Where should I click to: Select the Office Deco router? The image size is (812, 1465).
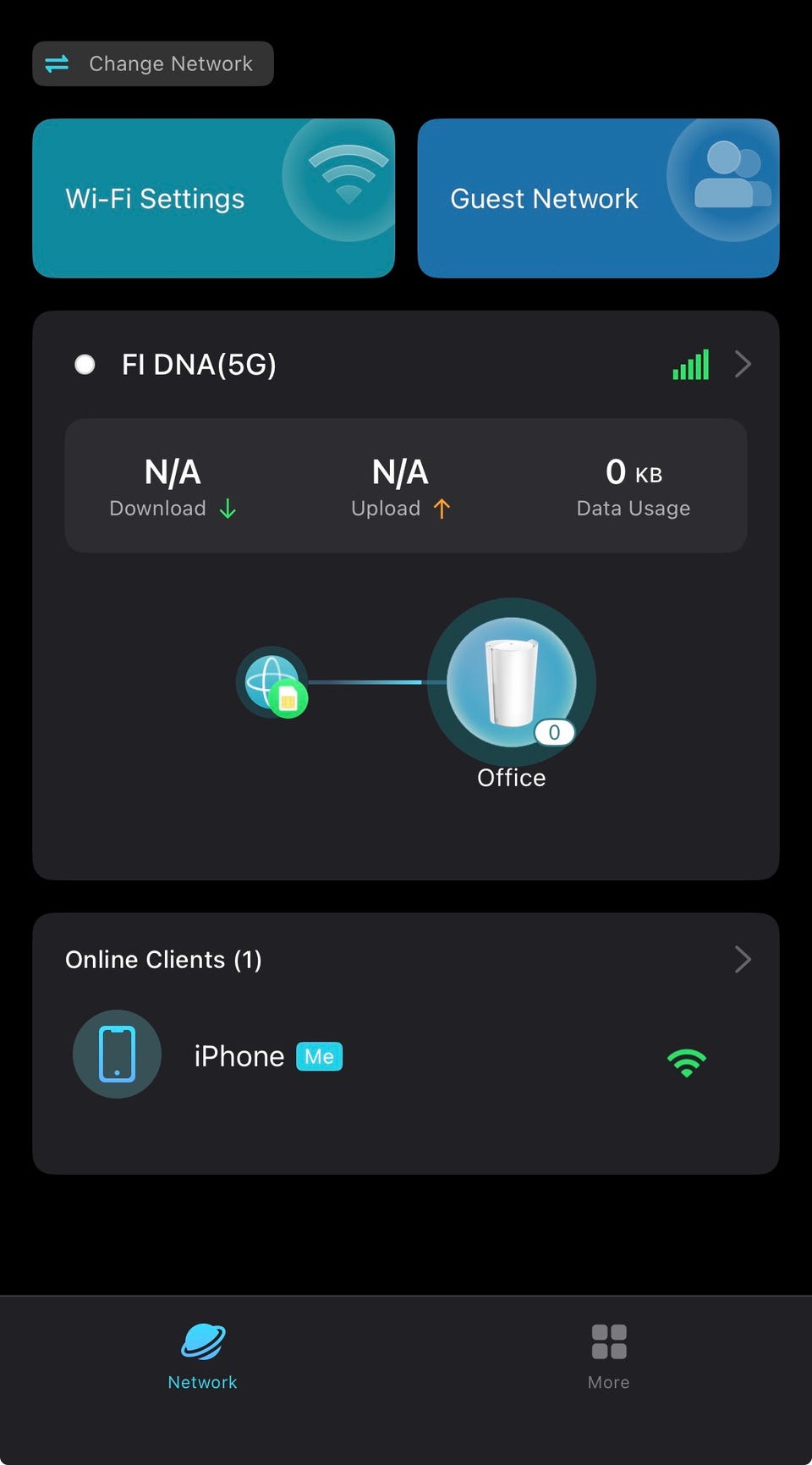(511, 682)
